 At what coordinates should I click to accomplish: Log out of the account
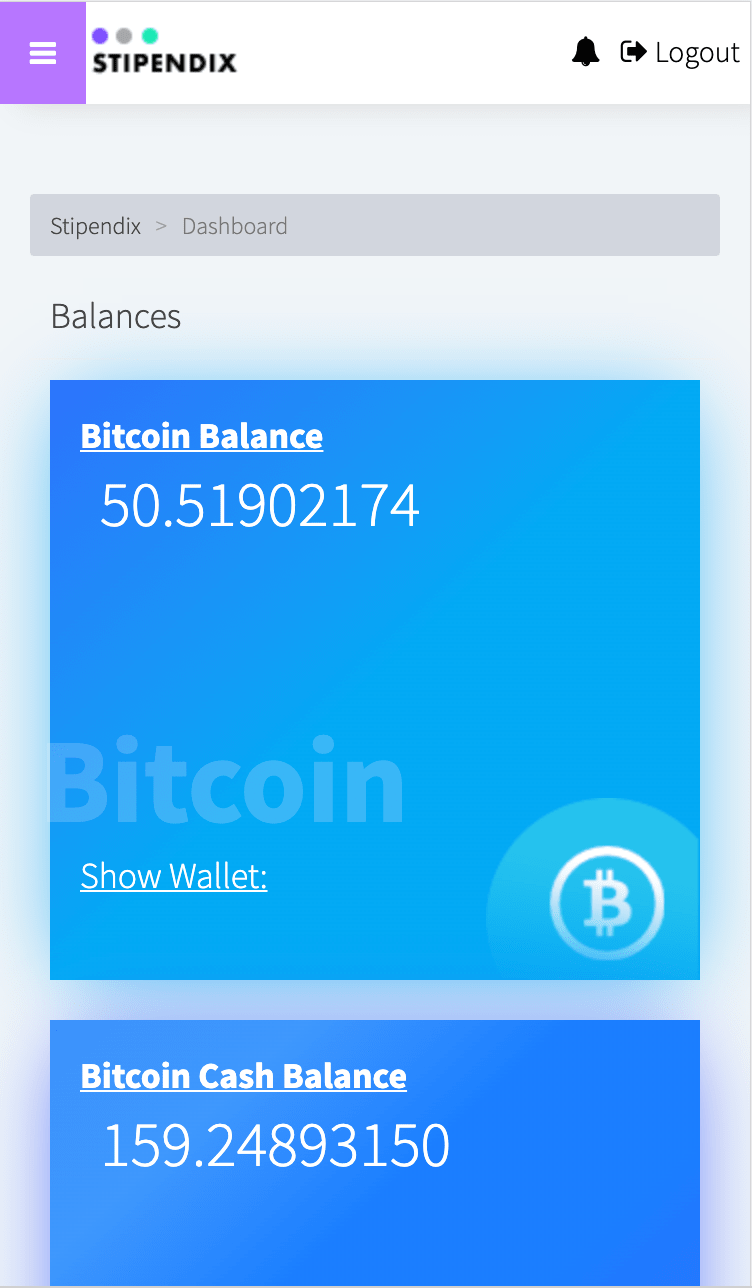pyautogui.click(x=680, y=52)
